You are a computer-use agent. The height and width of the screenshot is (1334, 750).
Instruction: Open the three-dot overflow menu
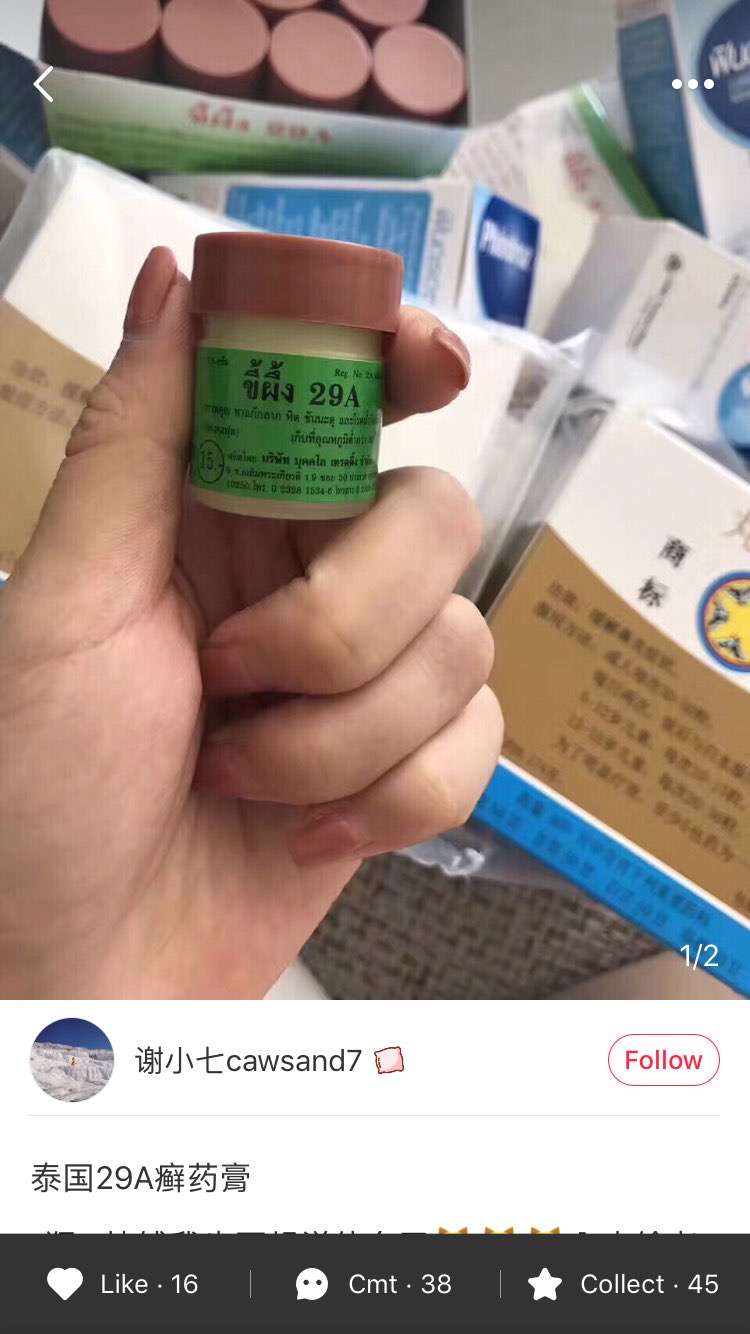coord(692,85)
